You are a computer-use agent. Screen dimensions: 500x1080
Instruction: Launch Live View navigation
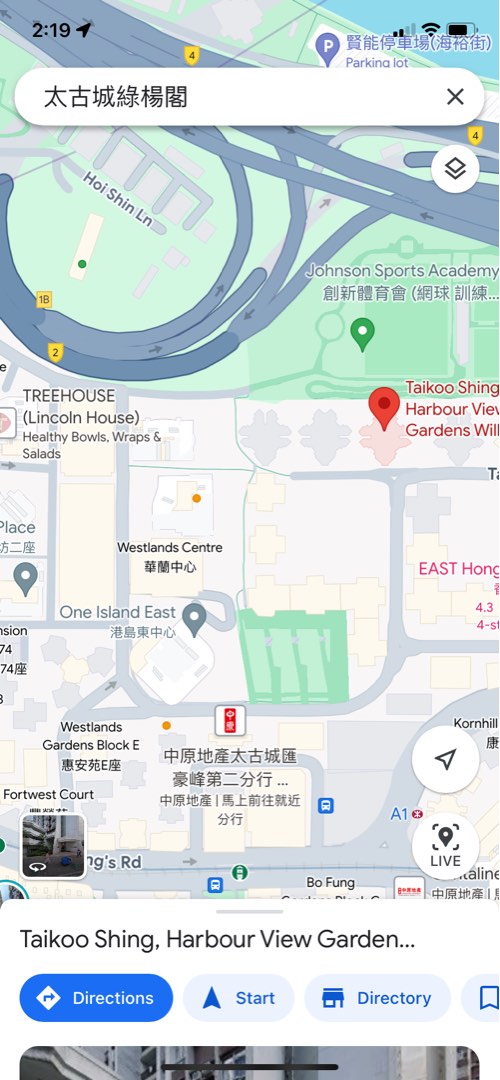[446, 846]
